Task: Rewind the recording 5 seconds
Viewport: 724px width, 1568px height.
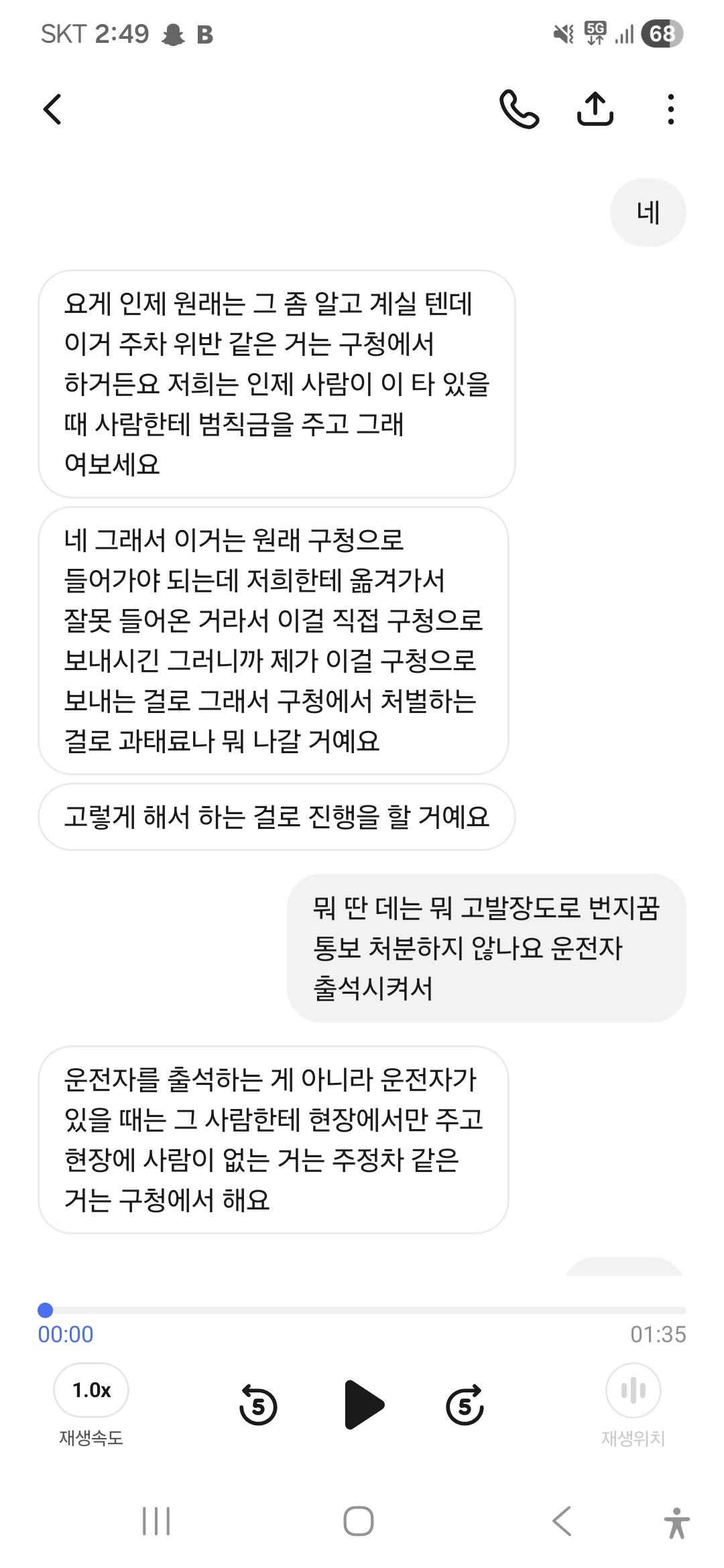Action: tap(258, 1406)
